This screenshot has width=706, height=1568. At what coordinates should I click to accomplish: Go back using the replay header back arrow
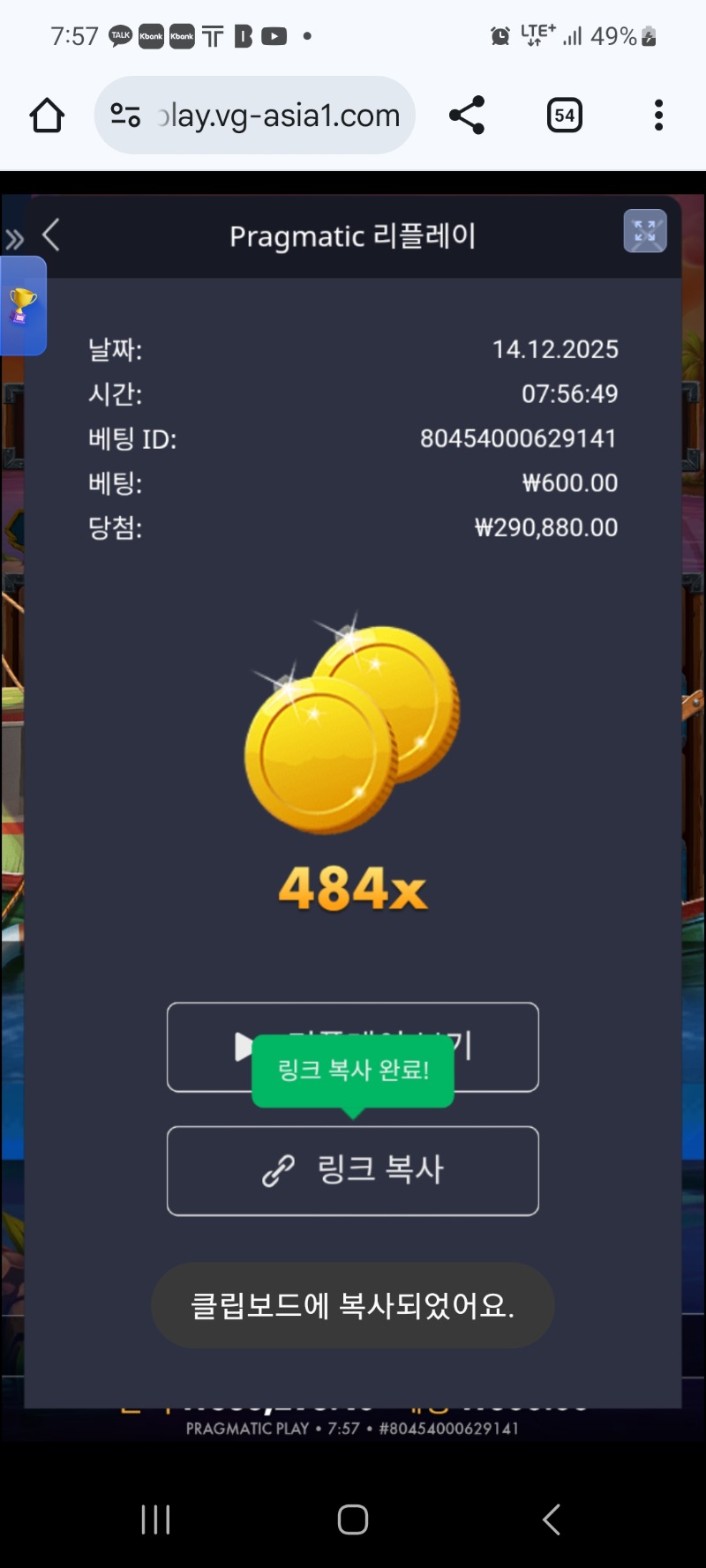point(50,235)
